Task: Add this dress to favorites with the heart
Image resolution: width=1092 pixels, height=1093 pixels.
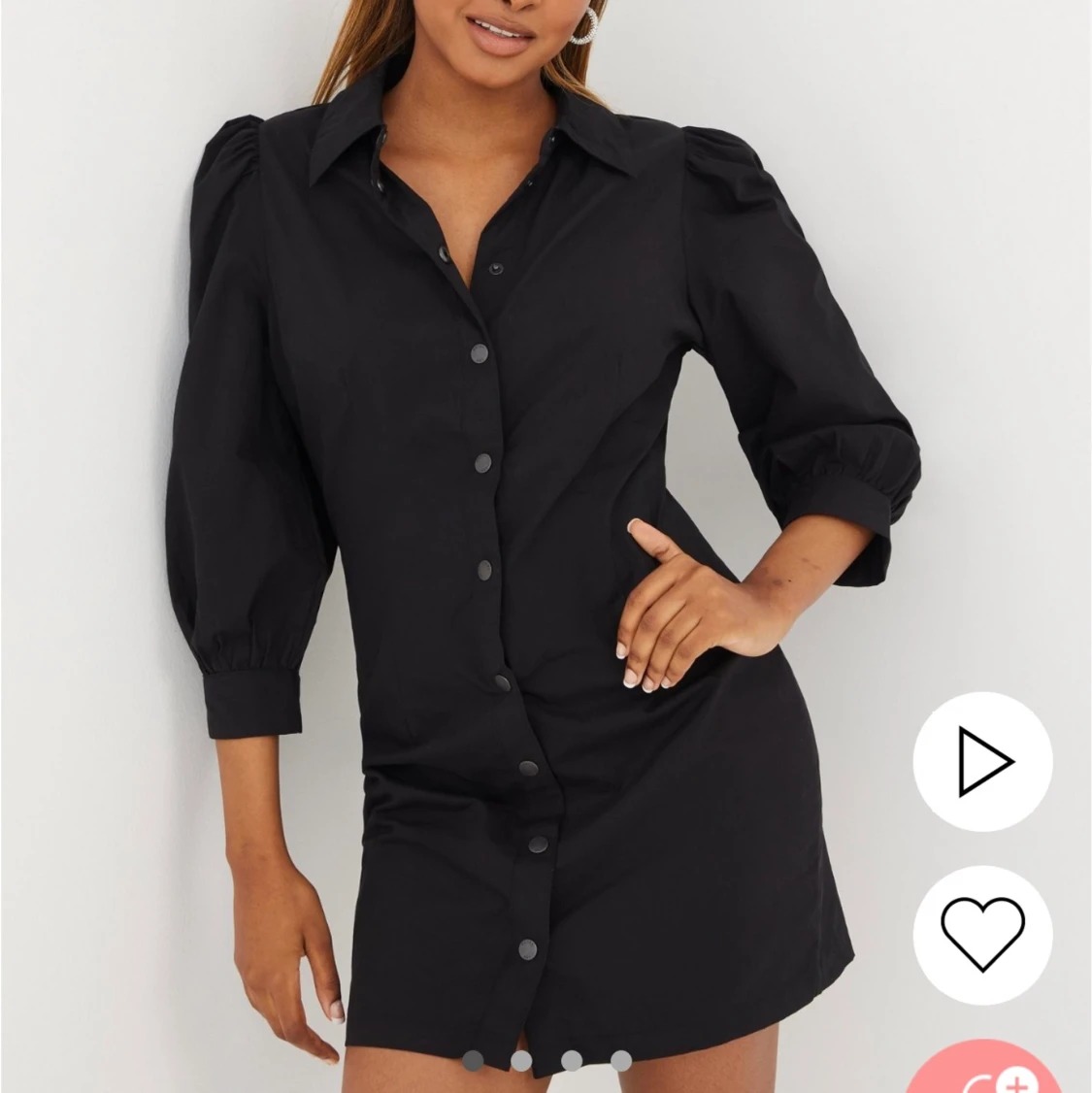Action: click(982, 935)
